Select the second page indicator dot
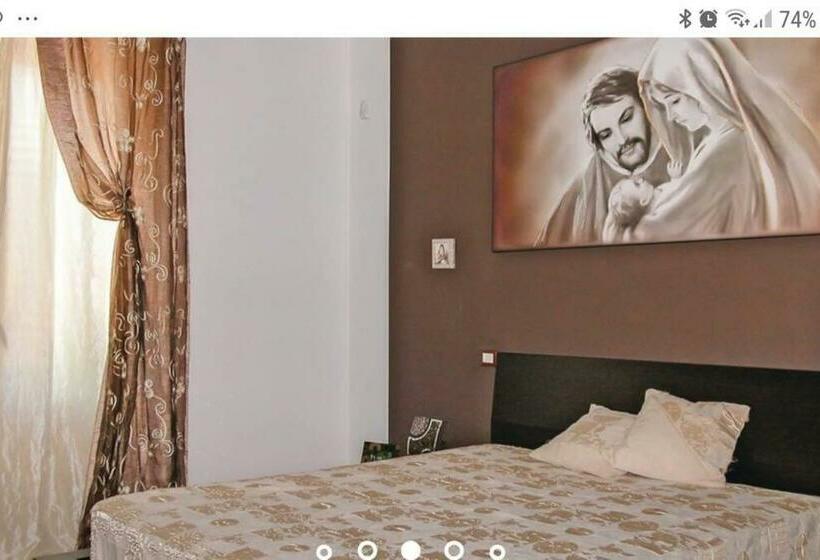820x560 pixels. [x=367, y=550]
